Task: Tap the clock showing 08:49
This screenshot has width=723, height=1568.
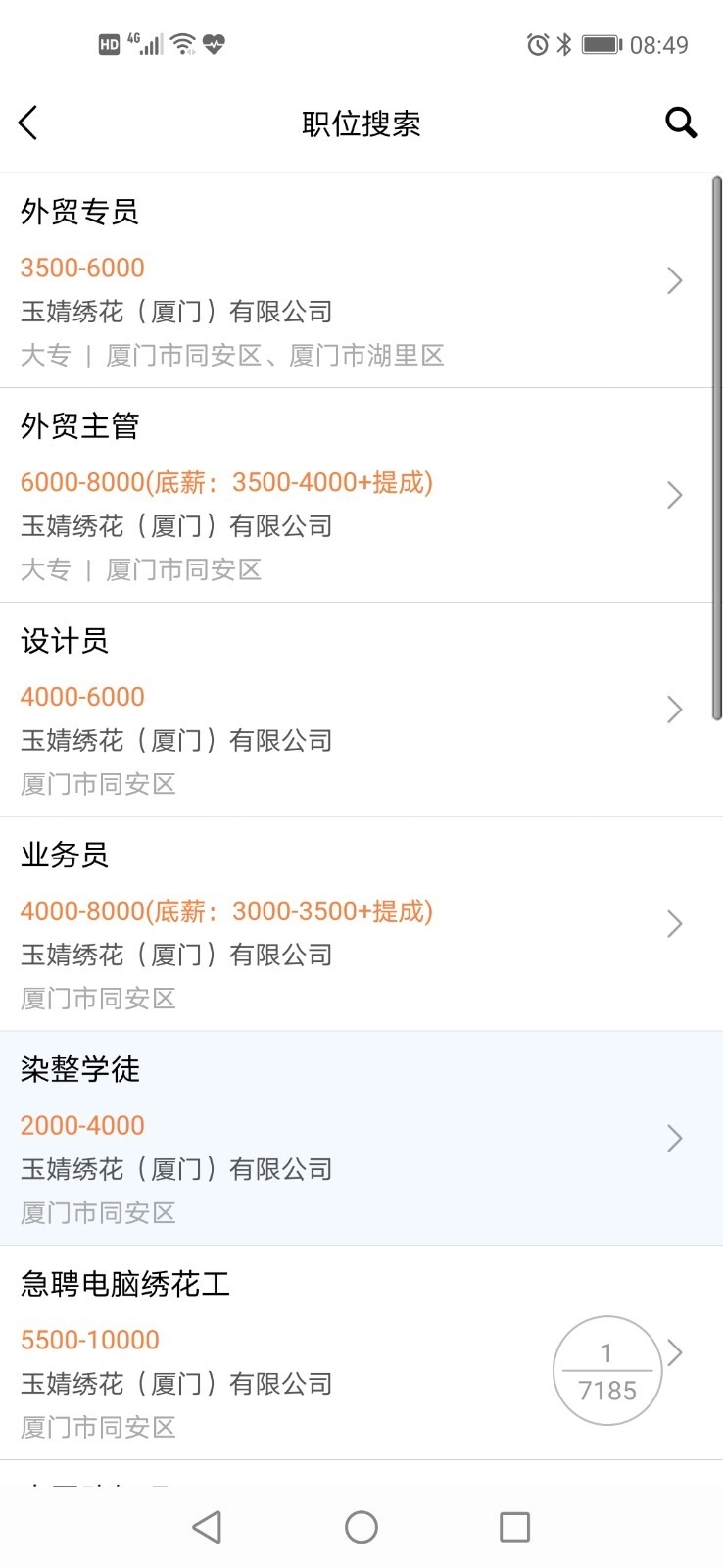Action: pyautogui.click(x=657, y=44)
